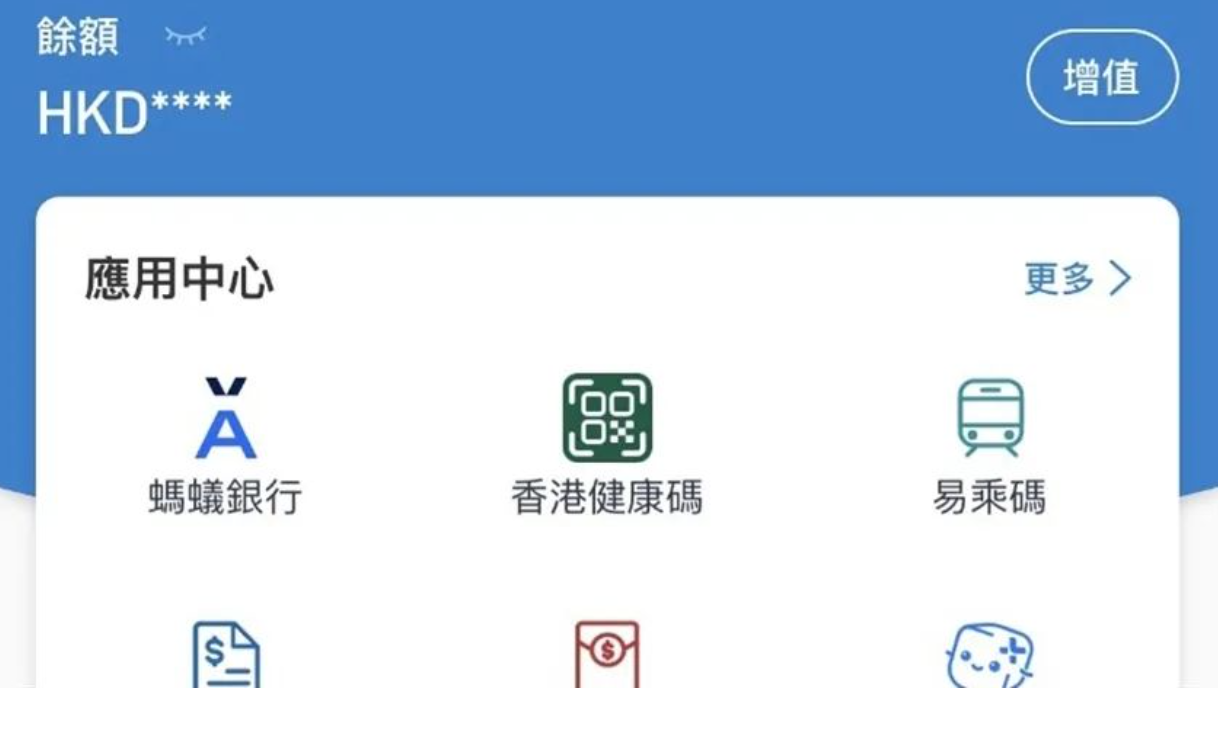Open the bill payment document icon
The height and width of the screenshot is (740, 1218).
pos(226,655)
